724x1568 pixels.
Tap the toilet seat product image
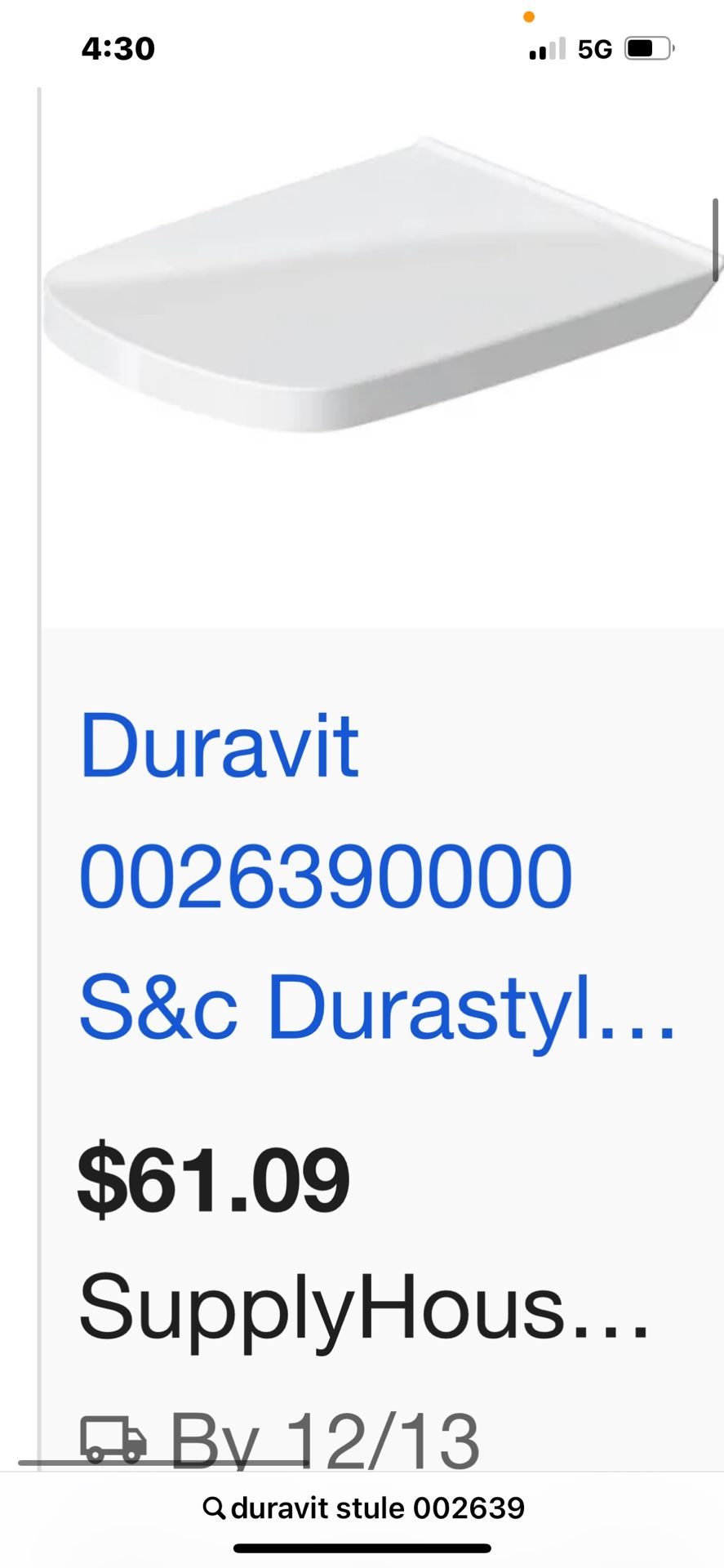tap(375, 278)
